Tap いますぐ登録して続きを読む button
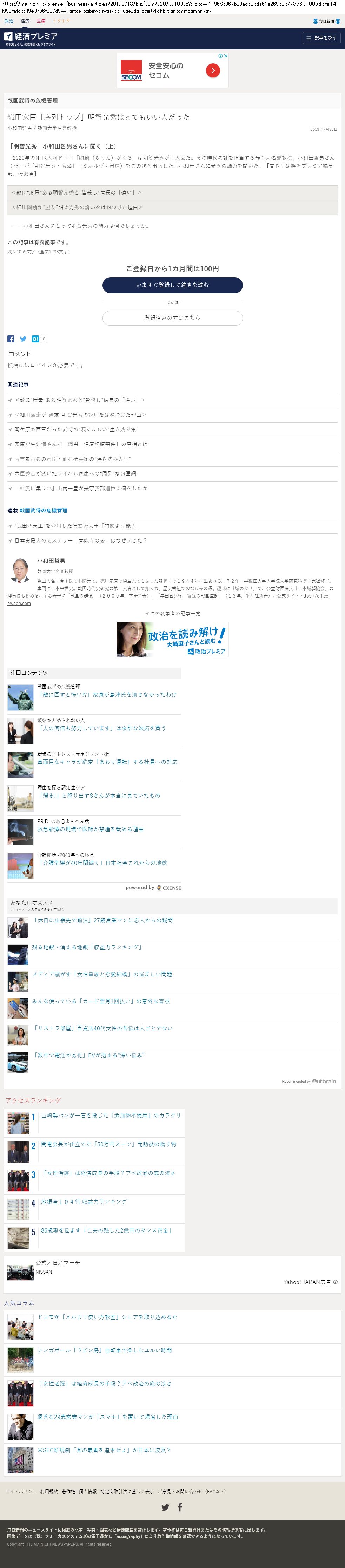 173,285
